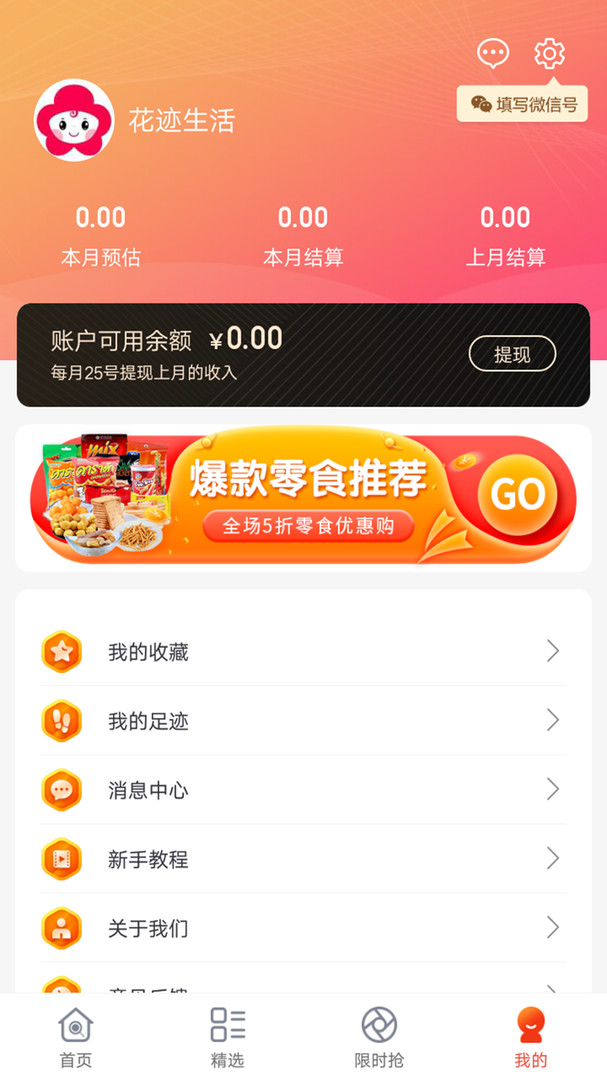Open 我的足迹 browsing history
This screenshot has width=607, height=1080.
[x=303, y=720]
